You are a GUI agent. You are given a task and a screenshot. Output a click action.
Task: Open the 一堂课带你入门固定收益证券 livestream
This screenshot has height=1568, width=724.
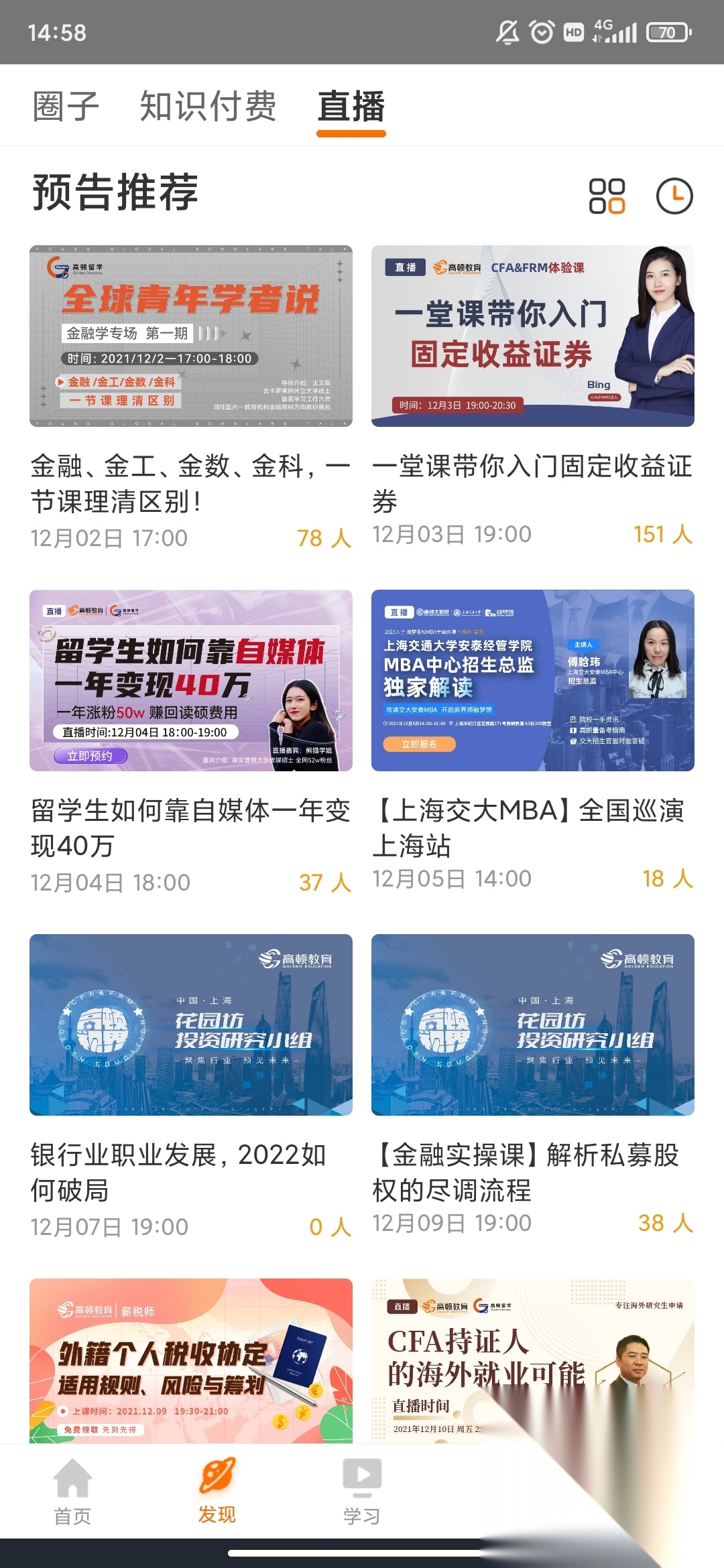click(x=533, y=336)
